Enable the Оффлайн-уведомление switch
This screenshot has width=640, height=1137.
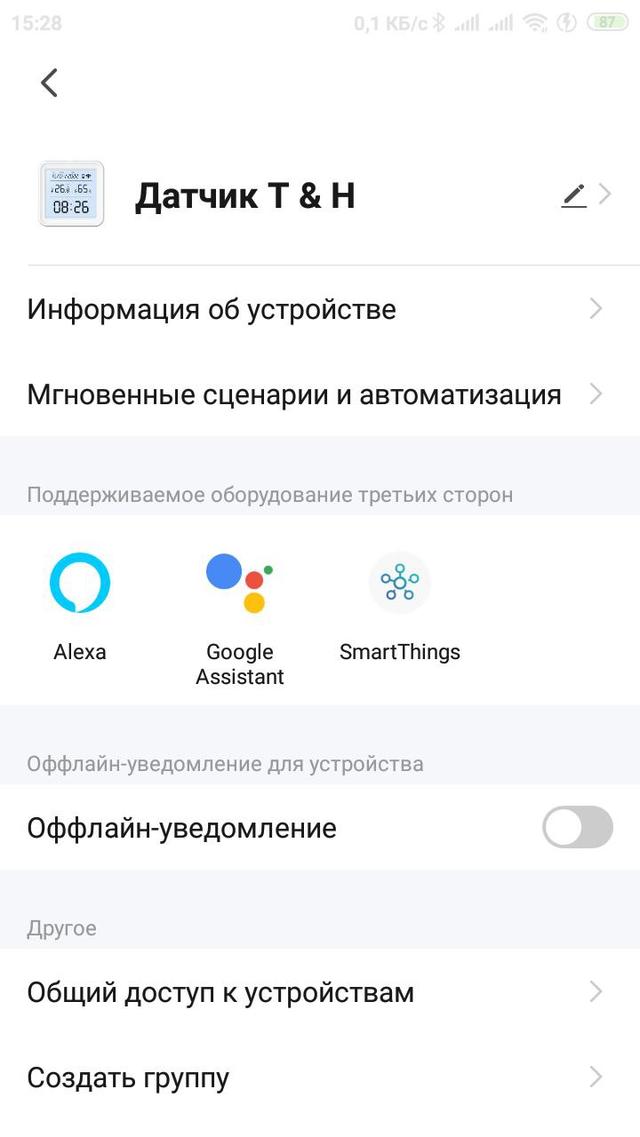tap(577, 828)
